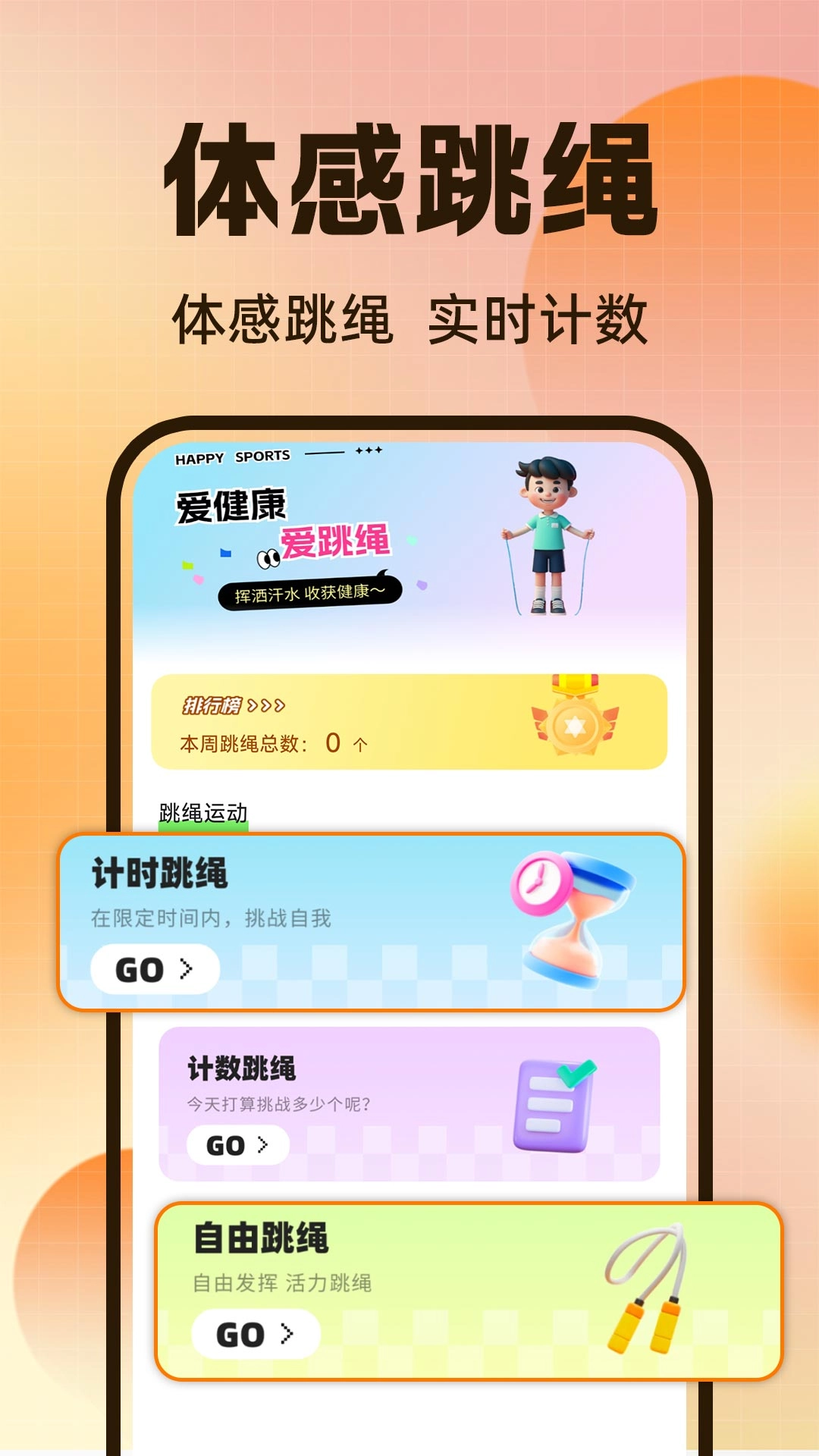This screenshot has width=819, height=1456.
Task: Open the 计时跳绳 GO arrow chevron
Action: click(186, 969)
